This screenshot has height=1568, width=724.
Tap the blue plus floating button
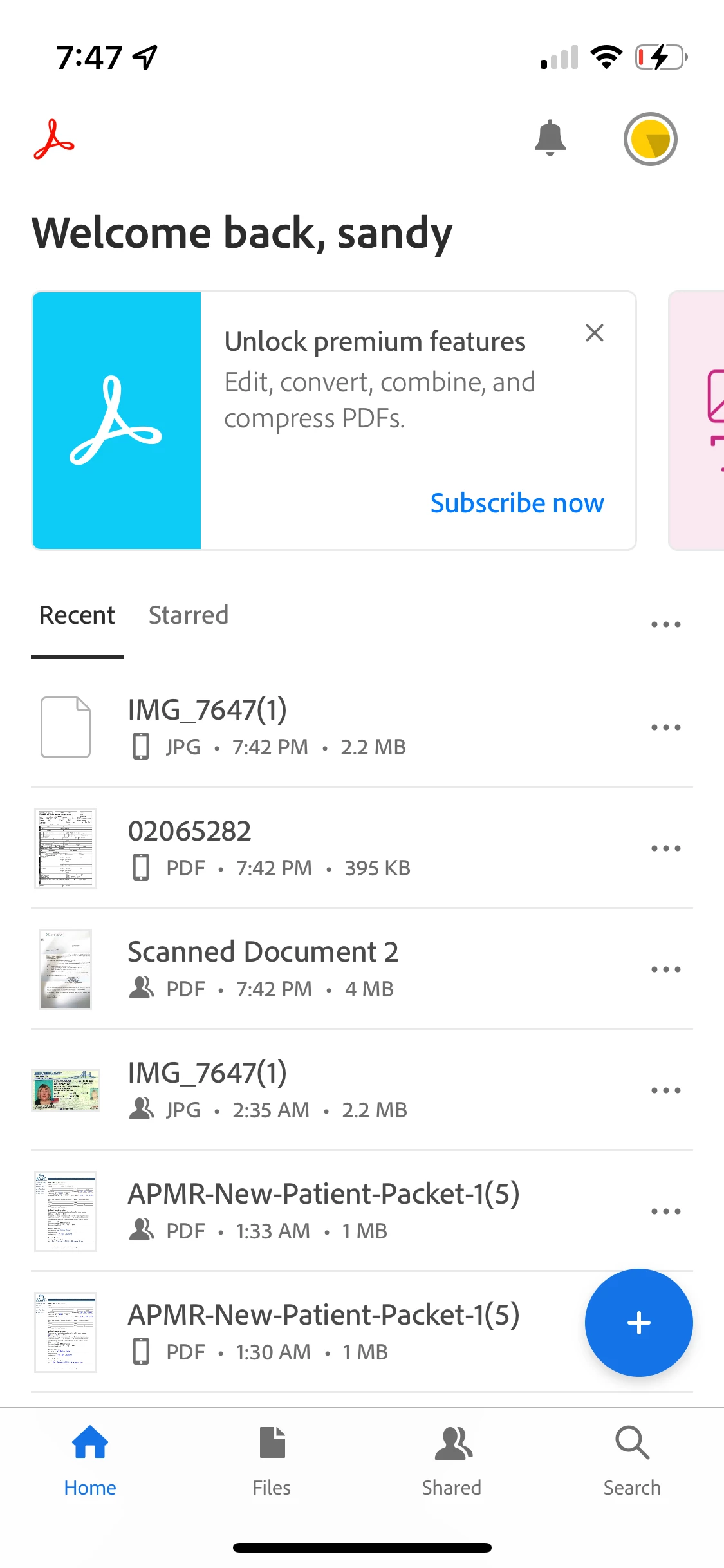(x=638, y=1323)
